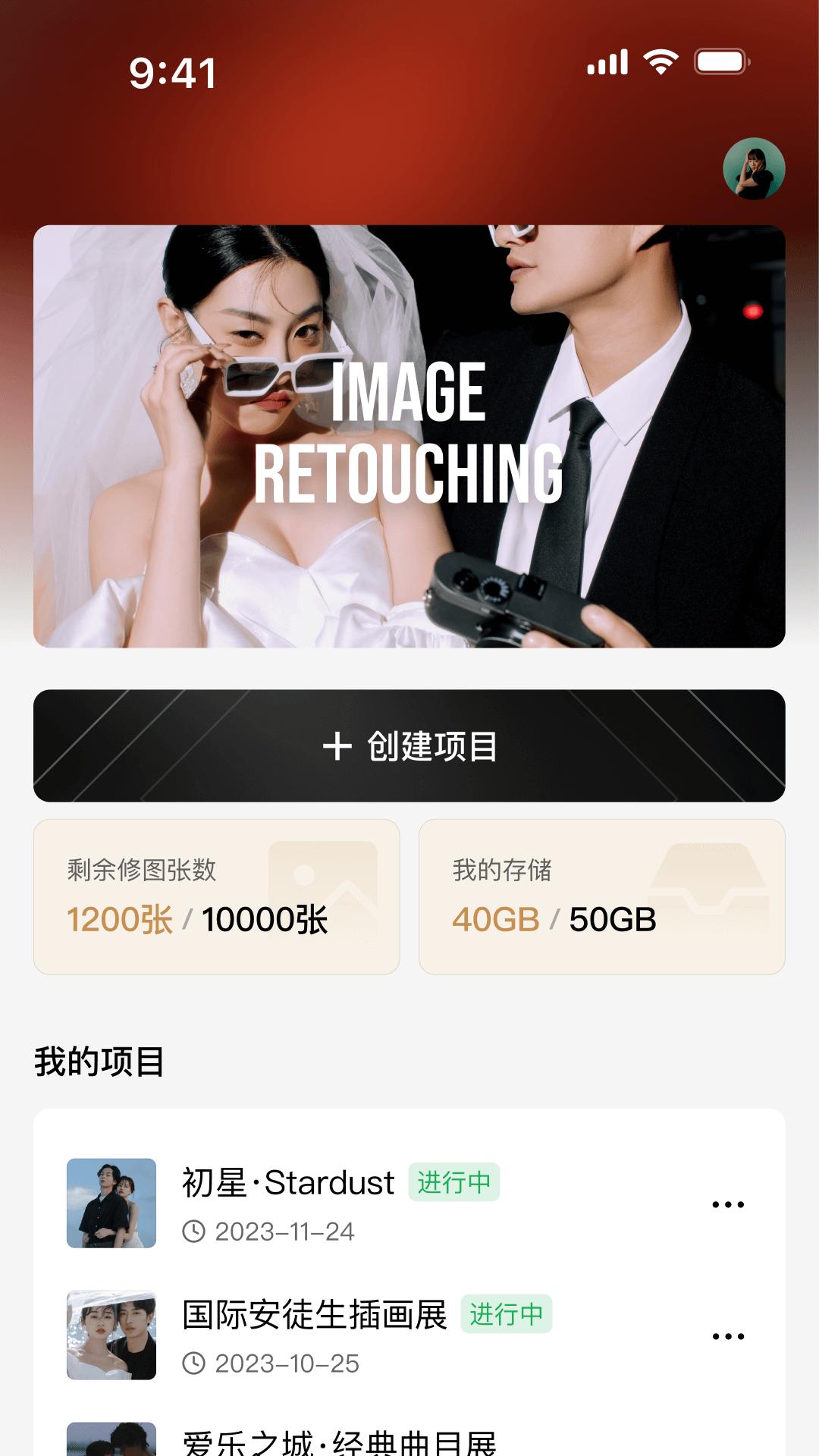Viewport: 819px width, 1456px height.
Task: Click the IMAGE RETOUCHING banner image
Action: (x=409, y=436)
